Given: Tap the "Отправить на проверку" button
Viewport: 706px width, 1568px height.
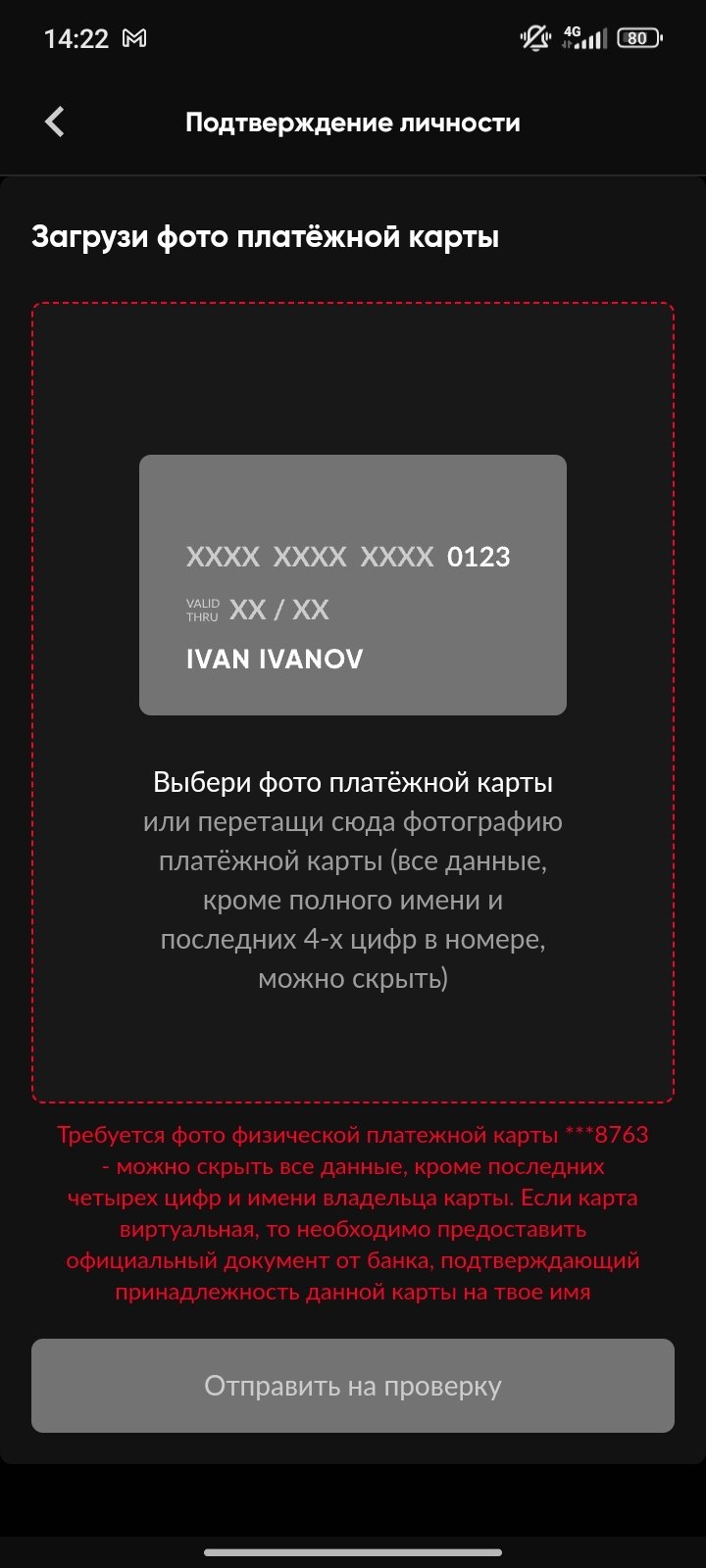Looking at the screenshot, I should click(353, 1386).
